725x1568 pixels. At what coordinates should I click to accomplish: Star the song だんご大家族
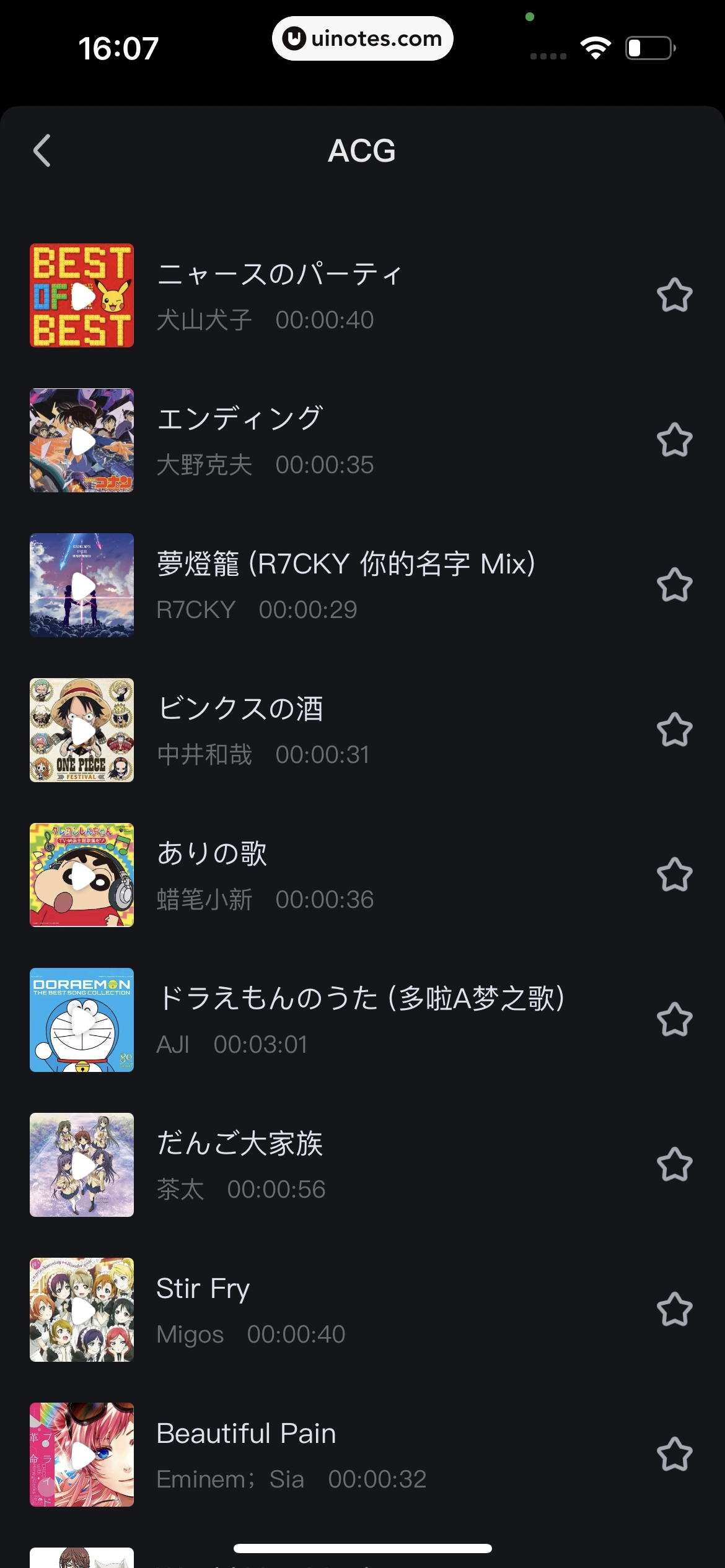[674, 1165]
